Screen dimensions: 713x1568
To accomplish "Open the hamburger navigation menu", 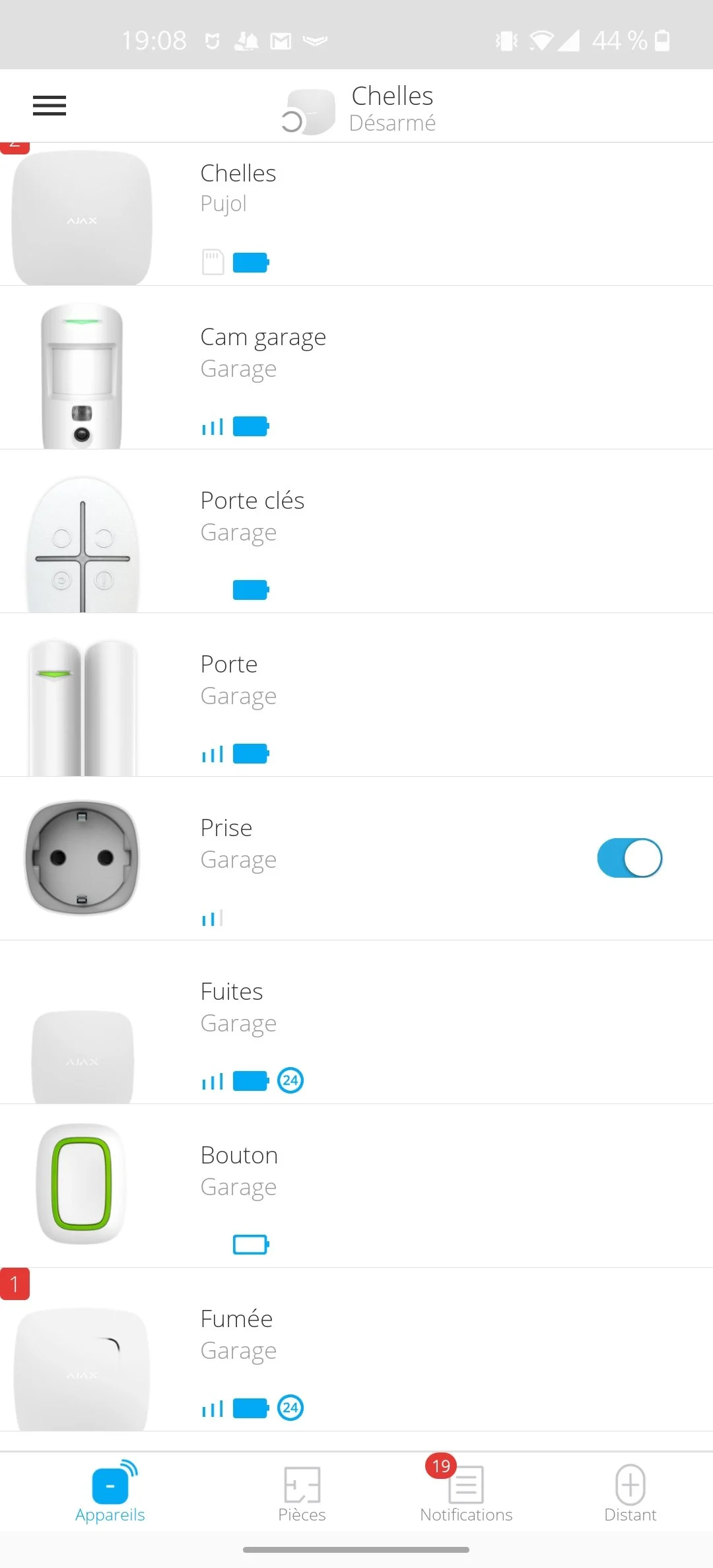I will pyautogui.click(x=49, y=106).
